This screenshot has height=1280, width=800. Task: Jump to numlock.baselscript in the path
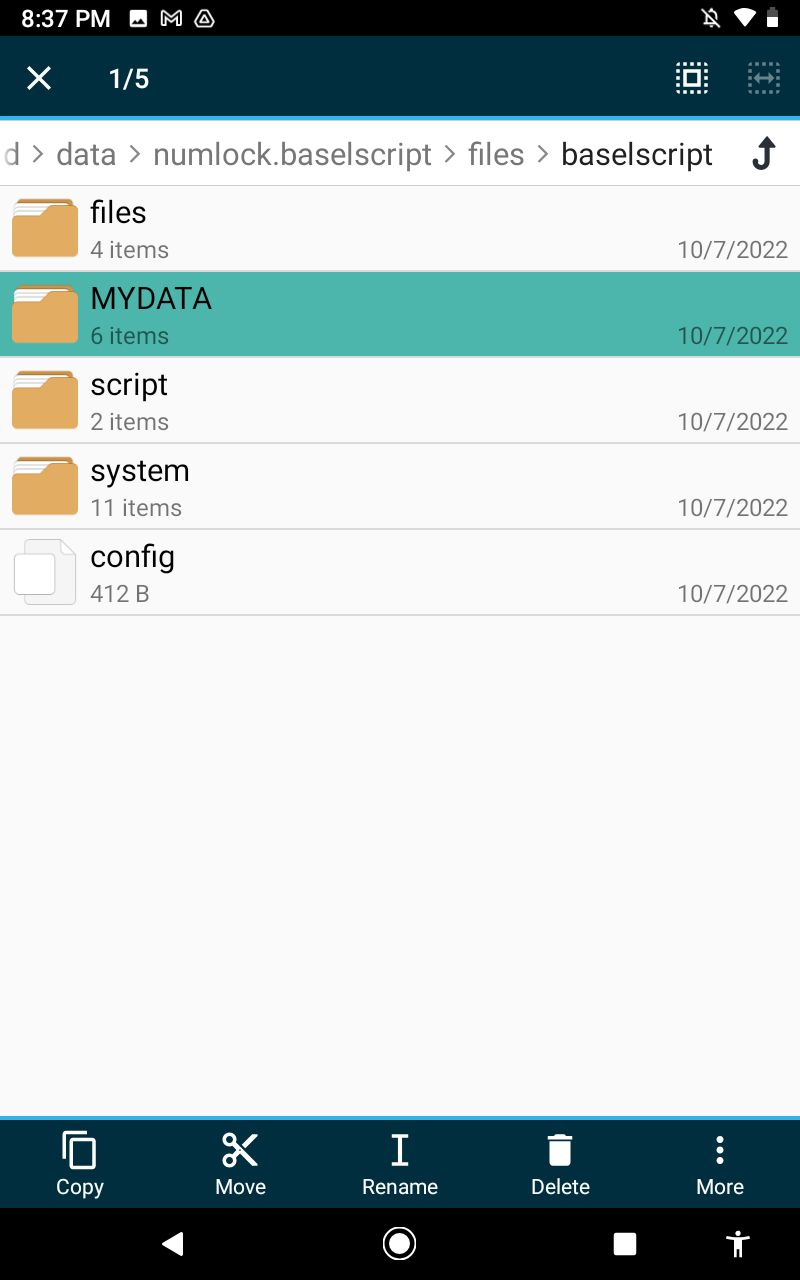[292, 154]
